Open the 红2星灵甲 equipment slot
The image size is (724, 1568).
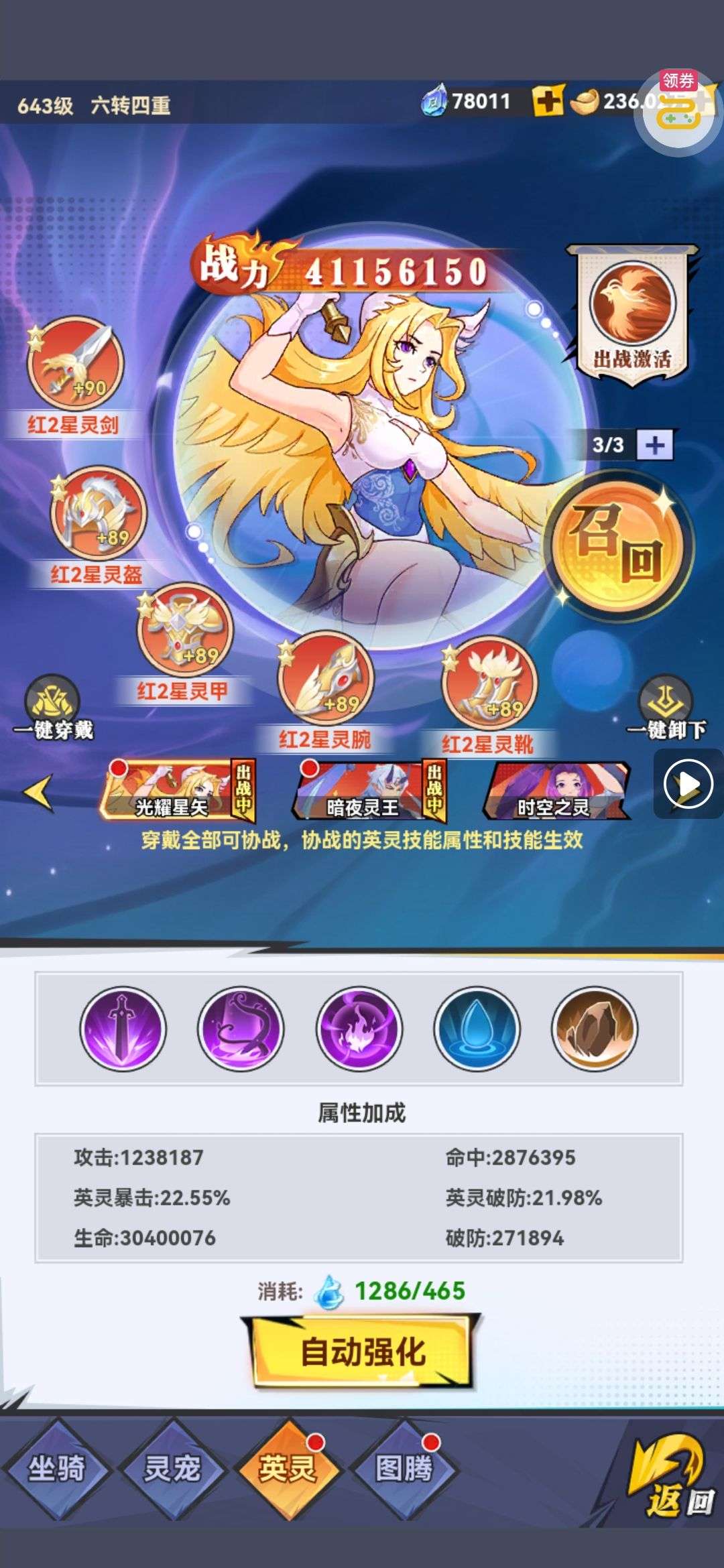(x=184, y=631)
